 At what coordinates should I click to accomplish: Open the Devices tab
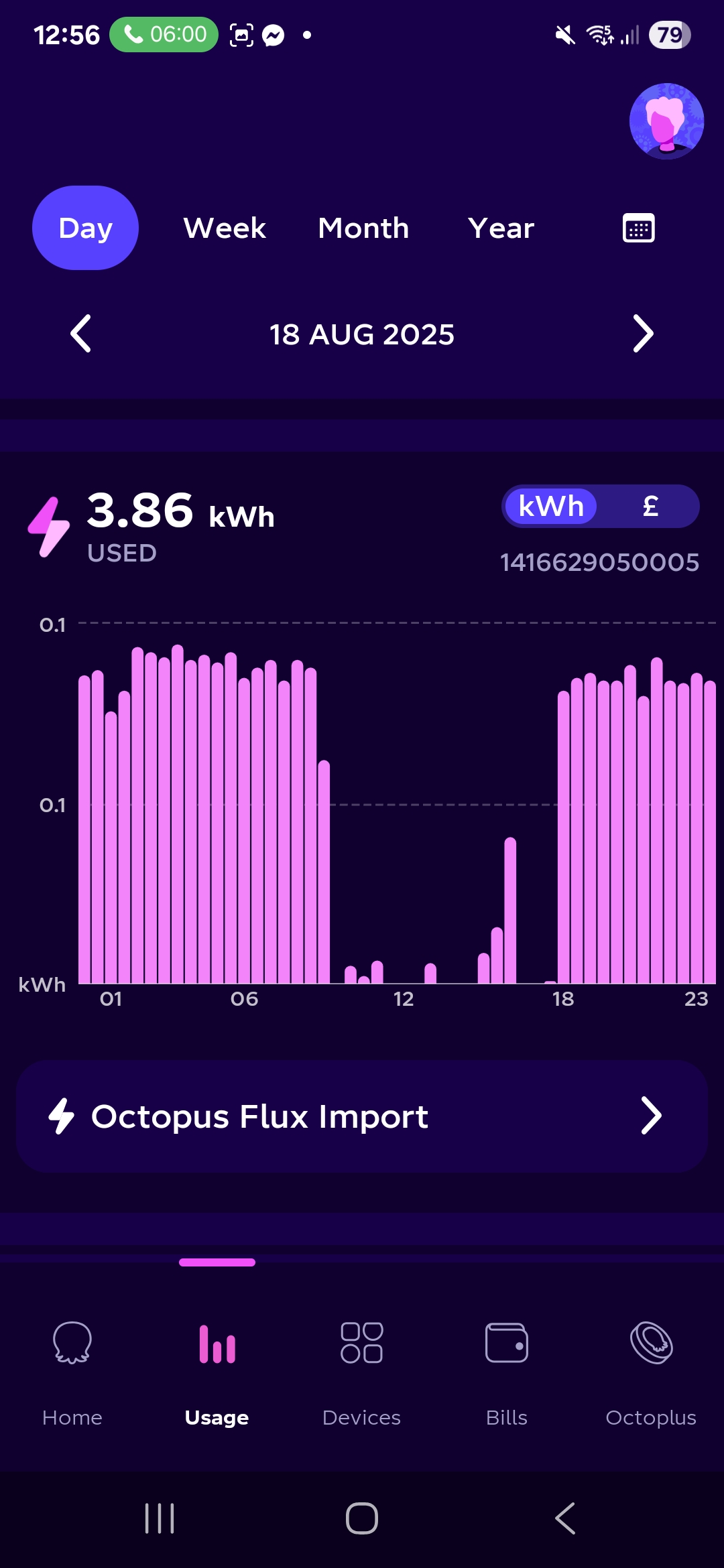(361, 1368)
